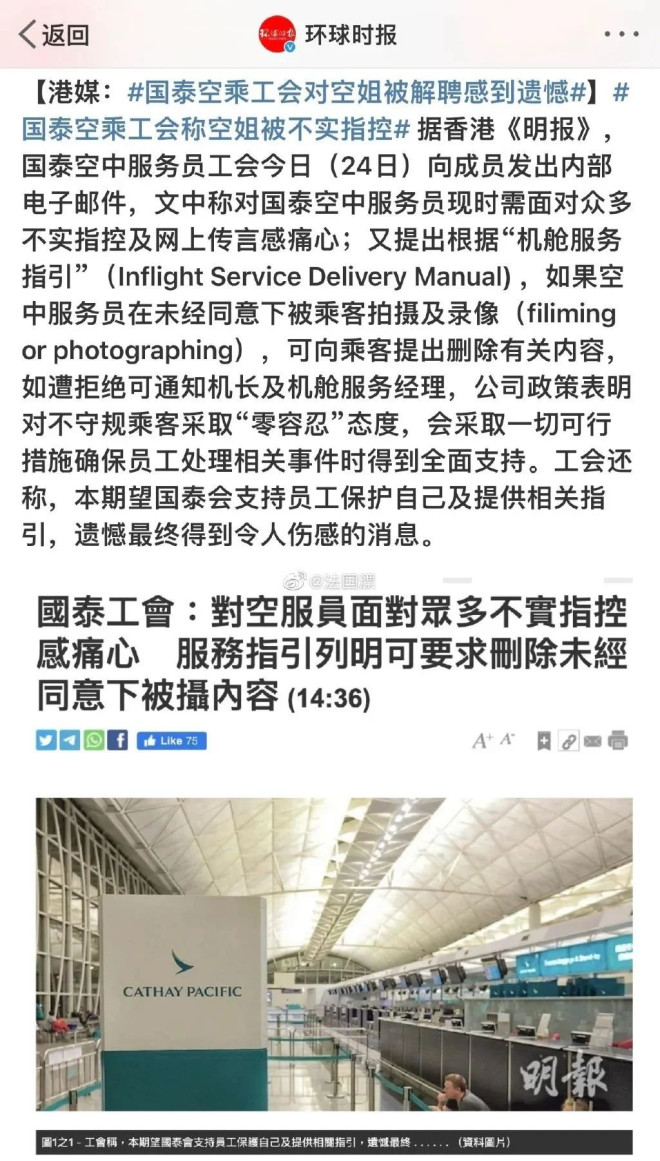Open the three-dot overflow menu

[x=620, y=35]
